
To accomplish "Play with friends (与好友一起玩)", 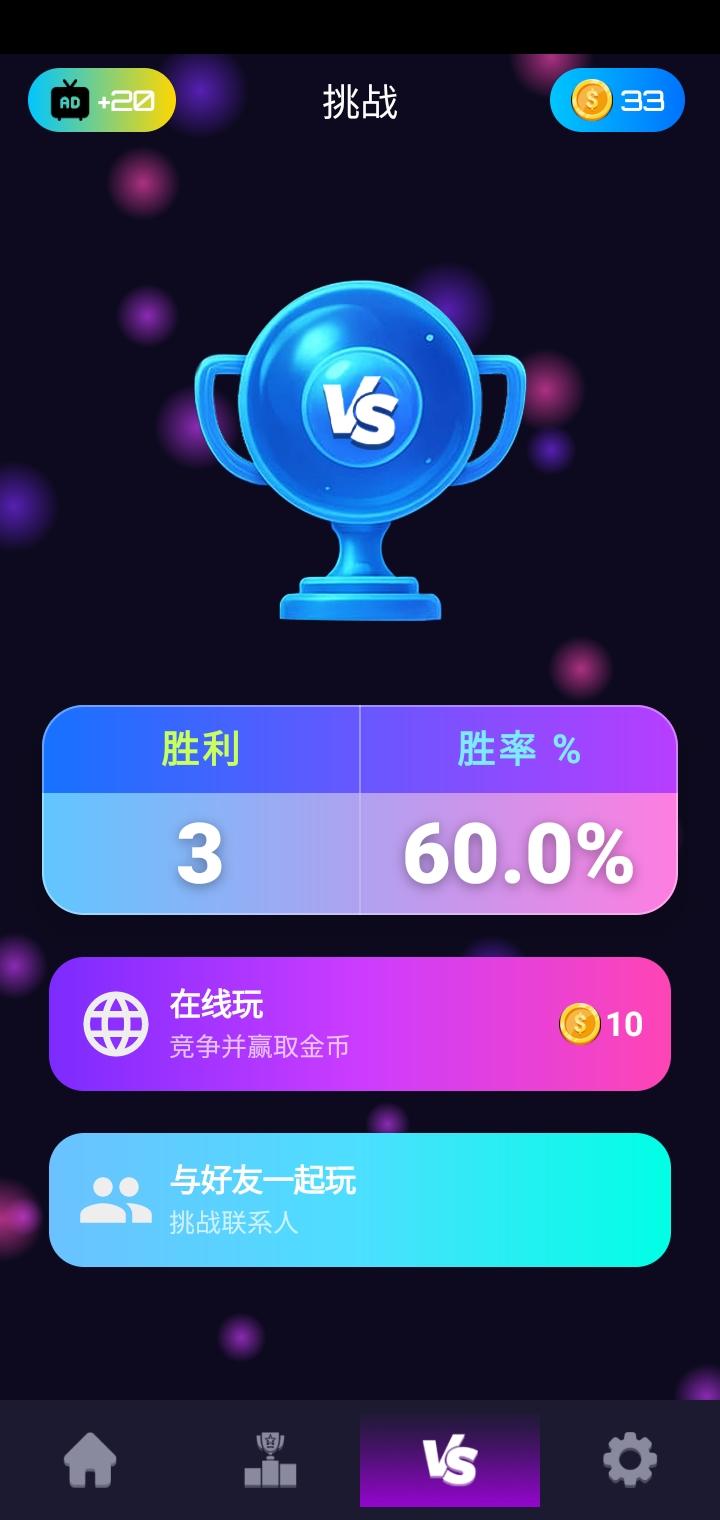I will pyautogui.click(x=360, y=1199).
